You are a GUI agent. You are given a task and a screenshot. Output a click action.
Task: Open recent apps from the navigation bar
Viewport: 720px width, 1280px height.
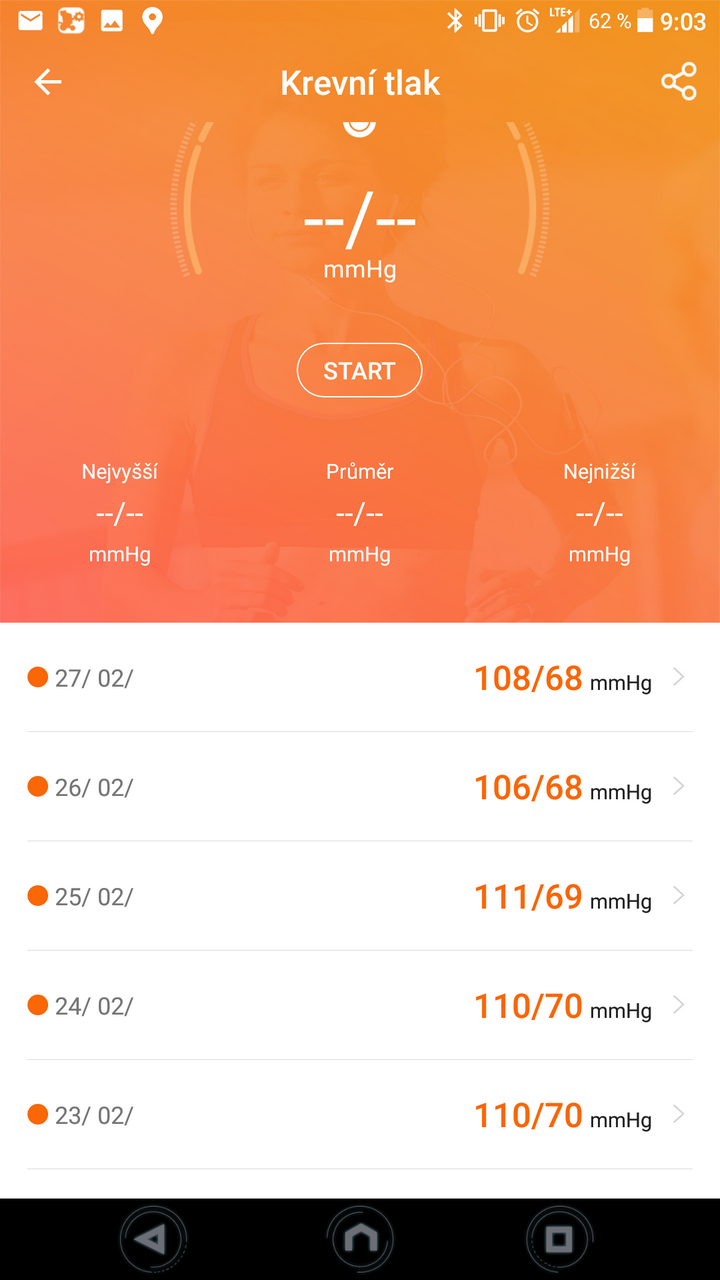point(559,1240)
